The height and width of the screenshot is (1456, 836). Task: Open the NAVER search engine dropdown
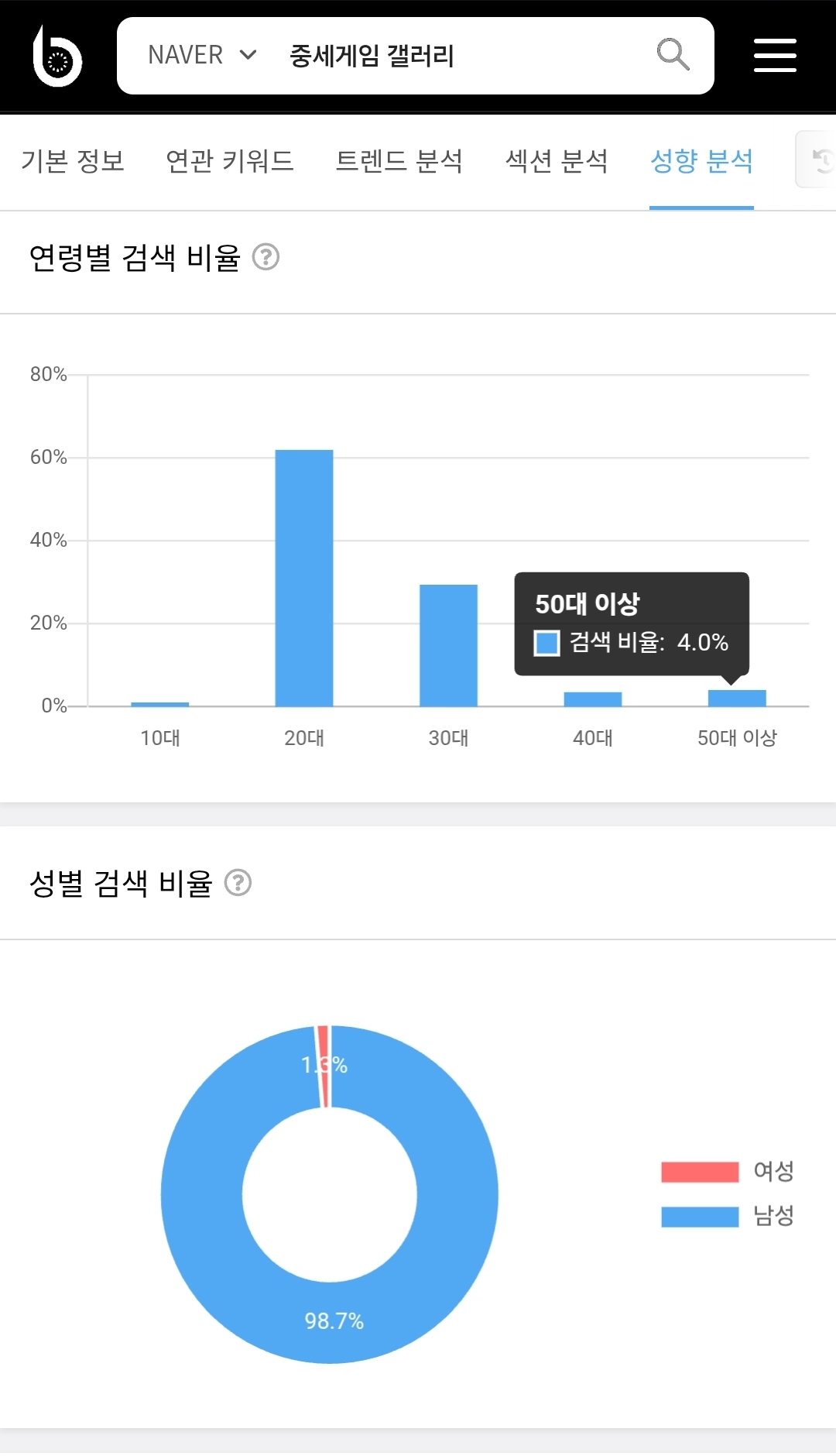click(202, 56)
